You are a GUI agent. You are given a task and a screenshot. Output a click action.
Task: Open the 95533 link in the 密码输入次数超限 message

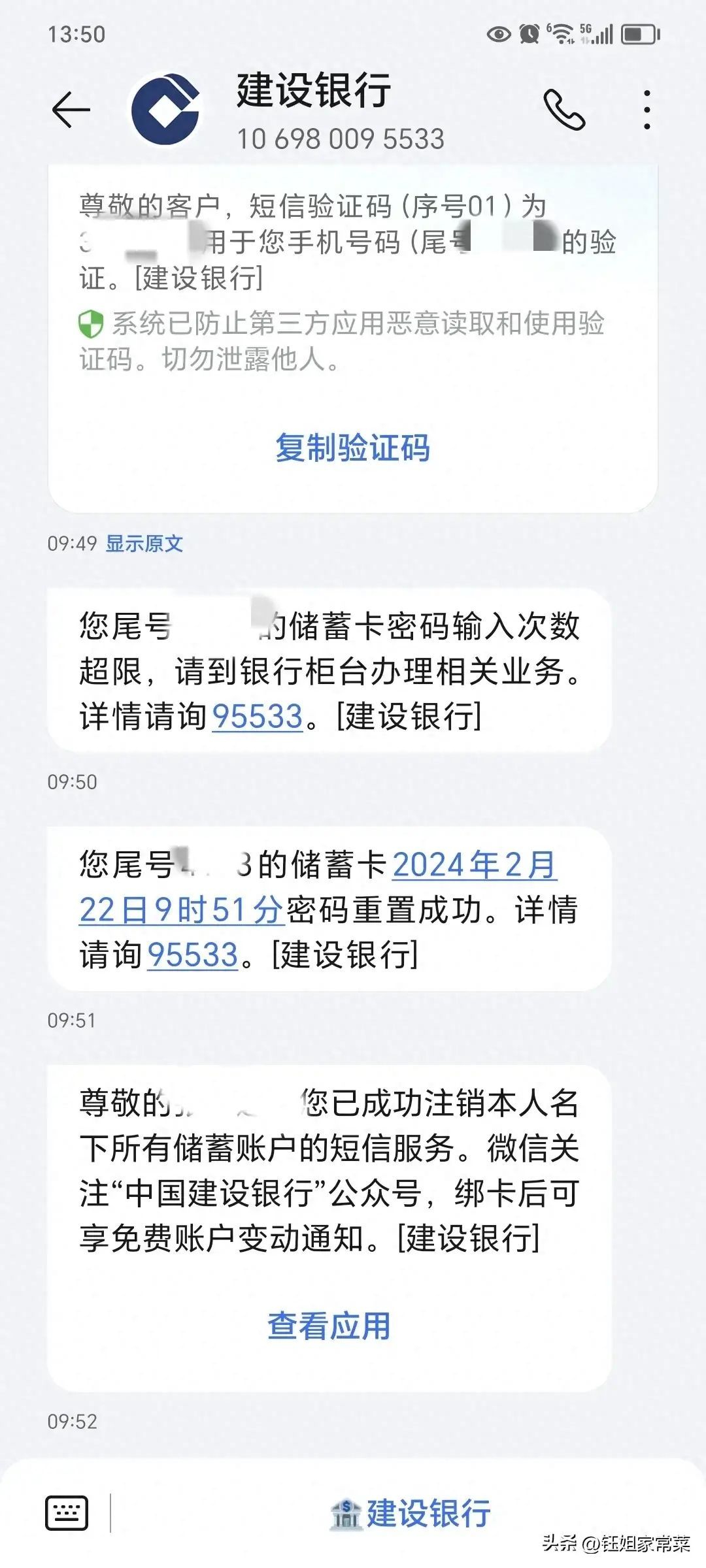click(x=258, y=716)
